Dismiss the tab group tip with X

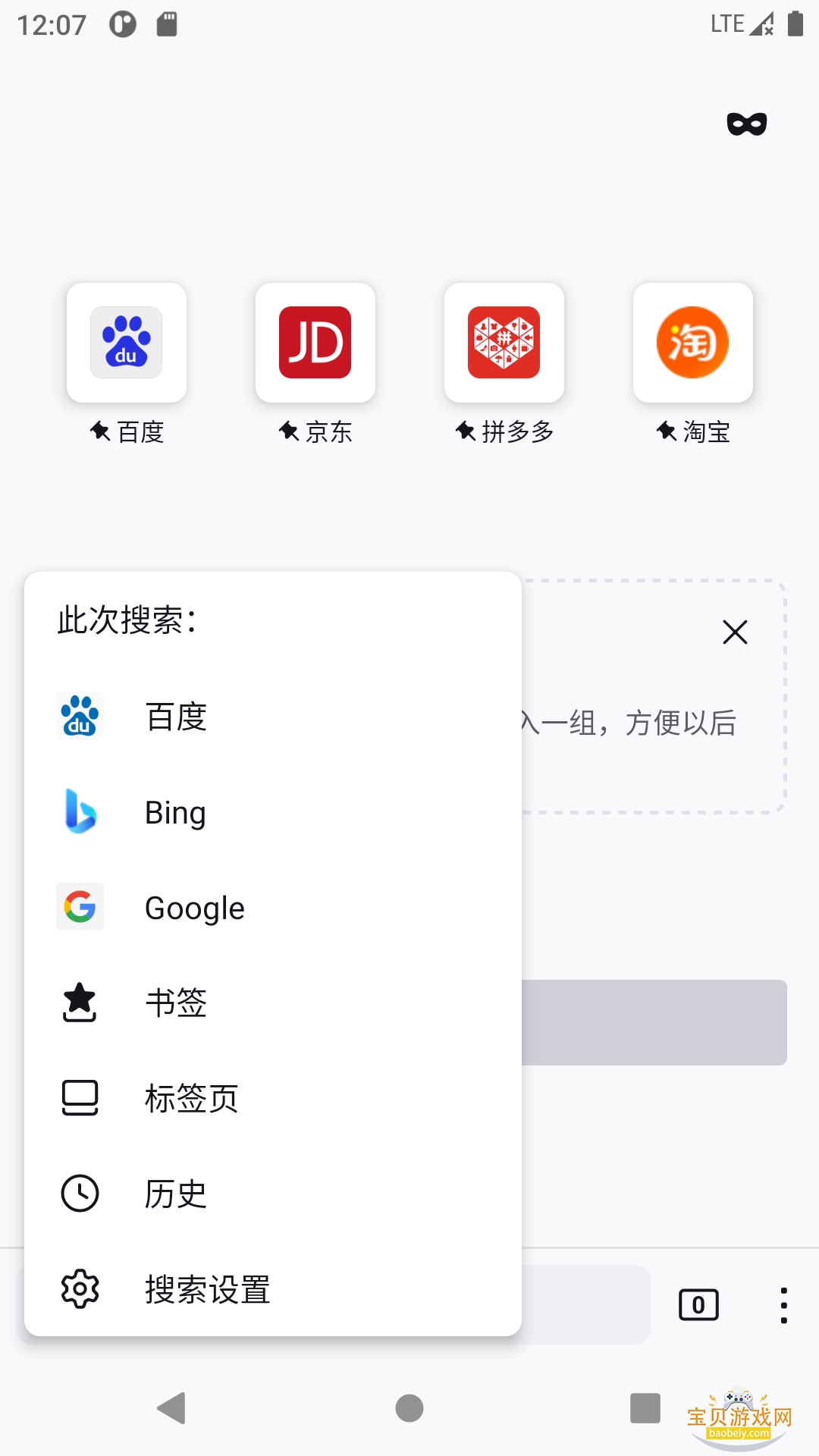pos(733,632)
